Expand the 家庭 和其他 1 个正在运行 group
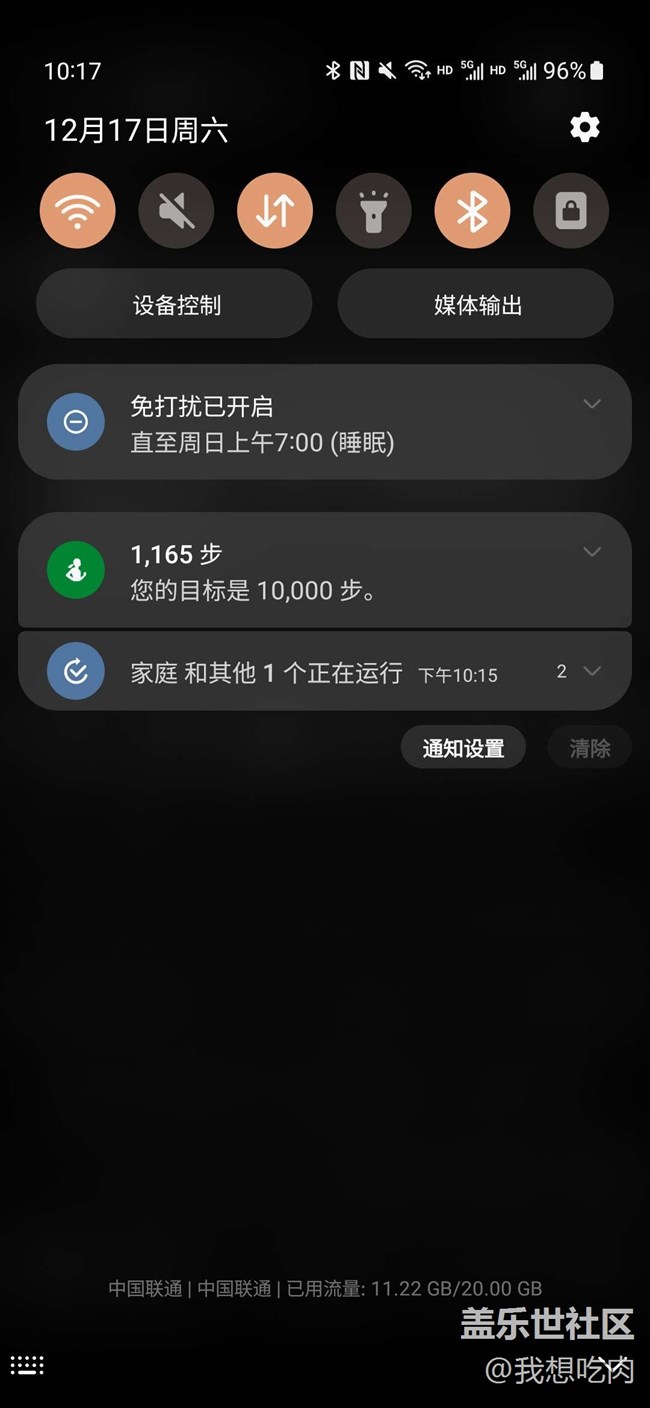The height and width of the screenshot is (1408, 650). 592,671
